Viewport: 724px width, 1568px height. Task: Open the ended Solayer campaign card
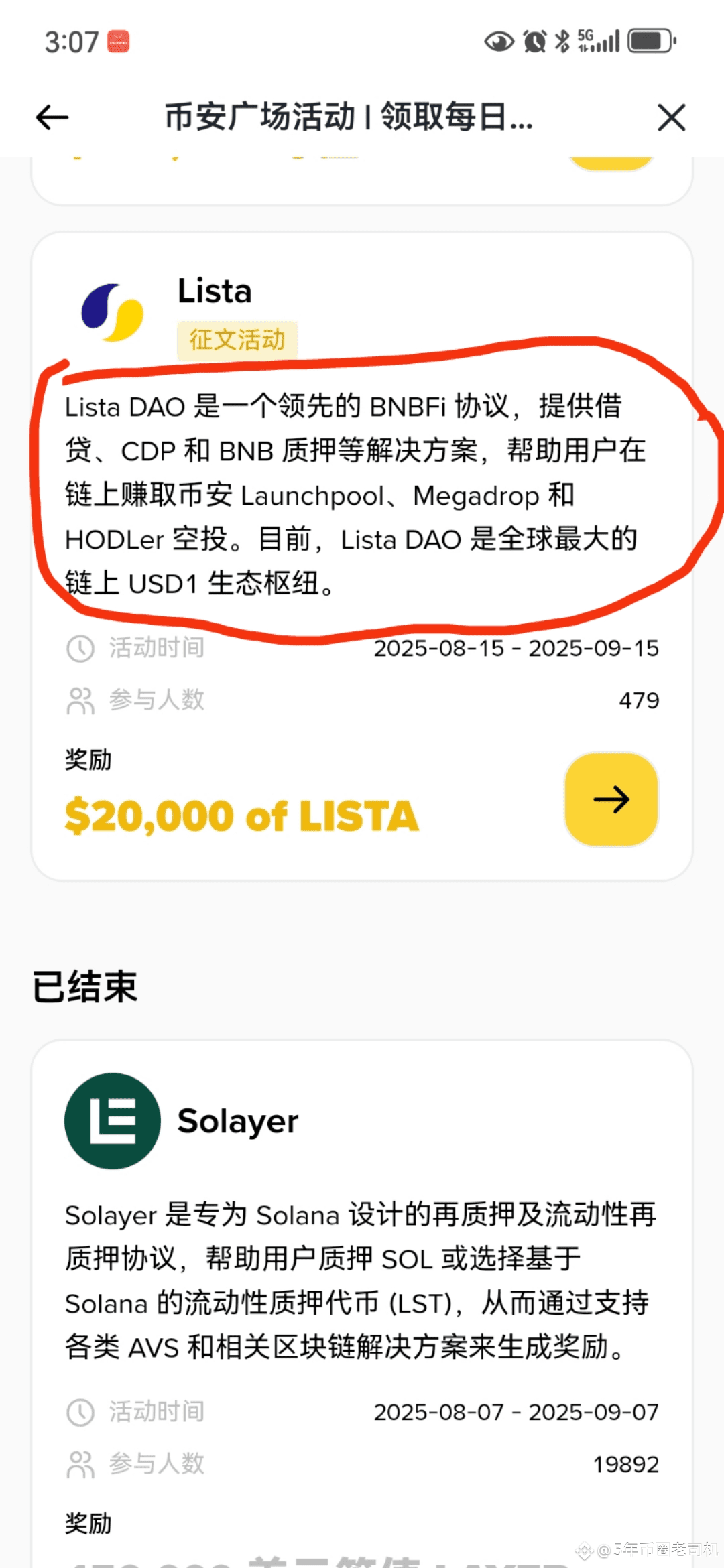tap(362, 1303)
